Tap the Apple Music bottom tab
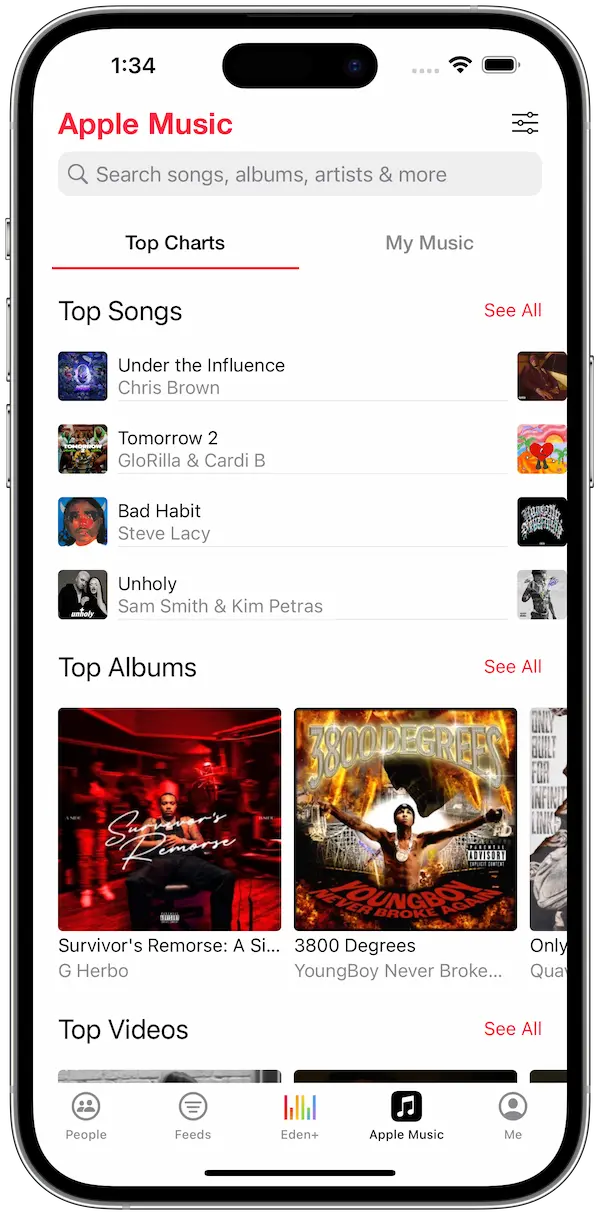Viewport: 600px width, 1215px height. click(x=406, y=1115)
